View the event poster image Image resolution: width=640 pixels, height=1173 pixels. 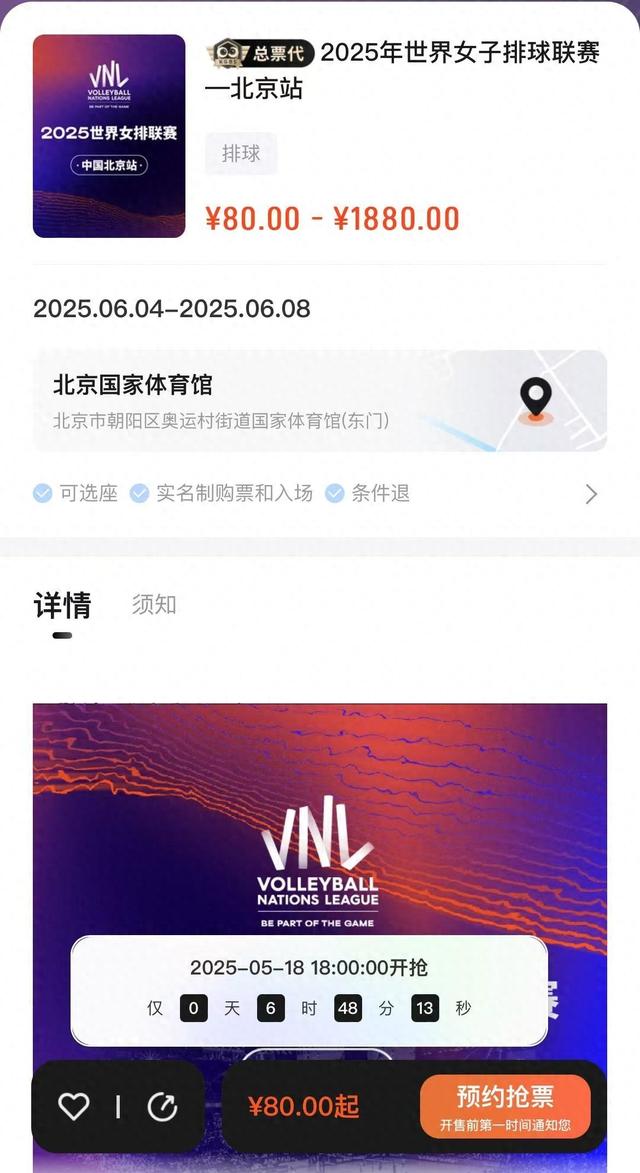[109, 136]
